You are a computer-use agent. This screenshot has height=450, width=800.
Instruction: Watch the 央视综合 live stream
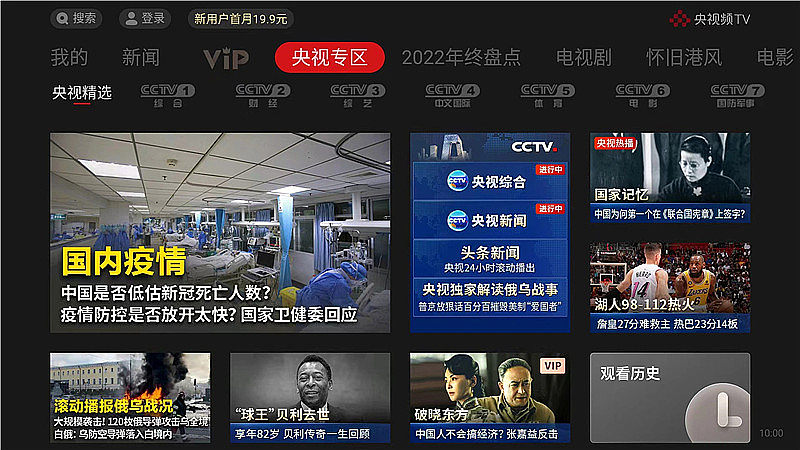click(490, 181)
